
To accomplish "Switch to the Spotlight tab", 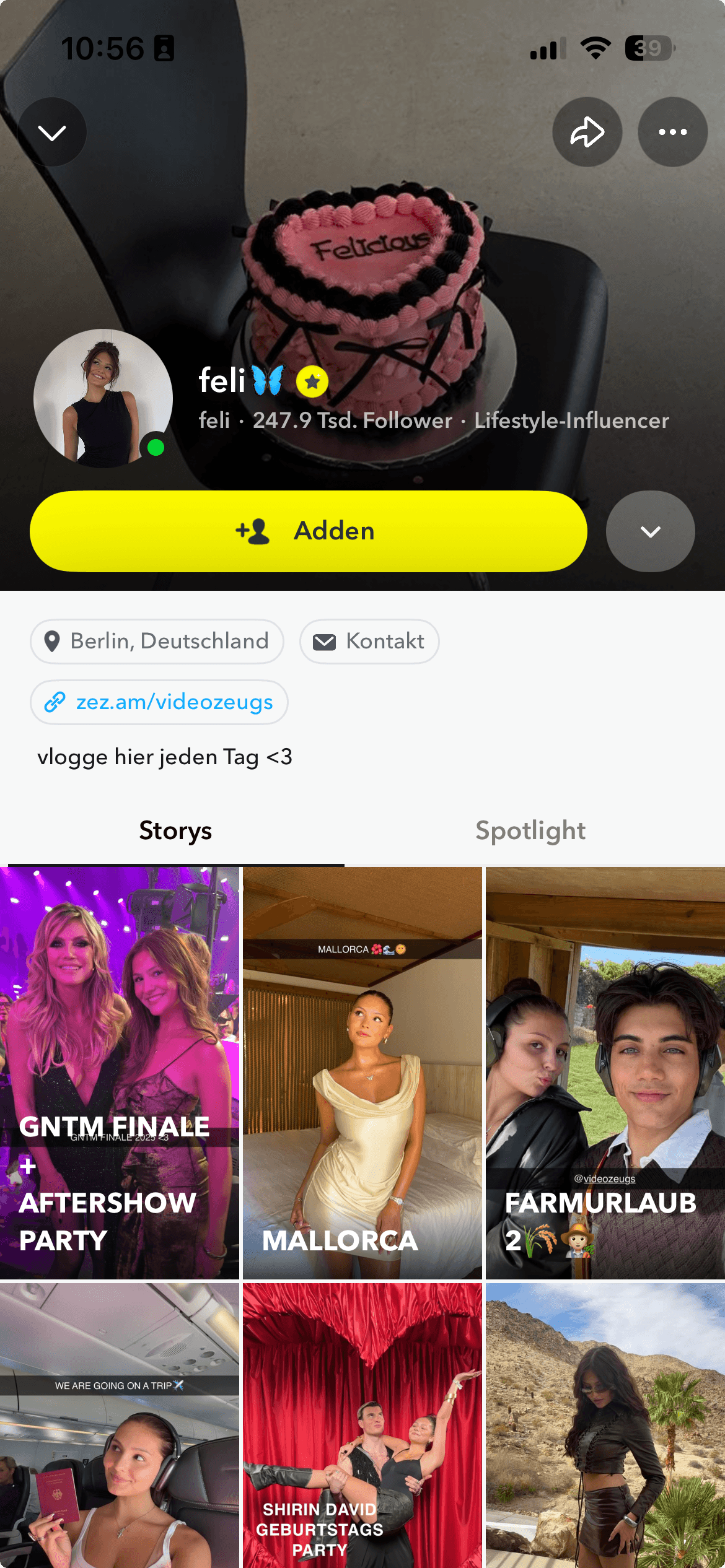I will click(530, 830).
